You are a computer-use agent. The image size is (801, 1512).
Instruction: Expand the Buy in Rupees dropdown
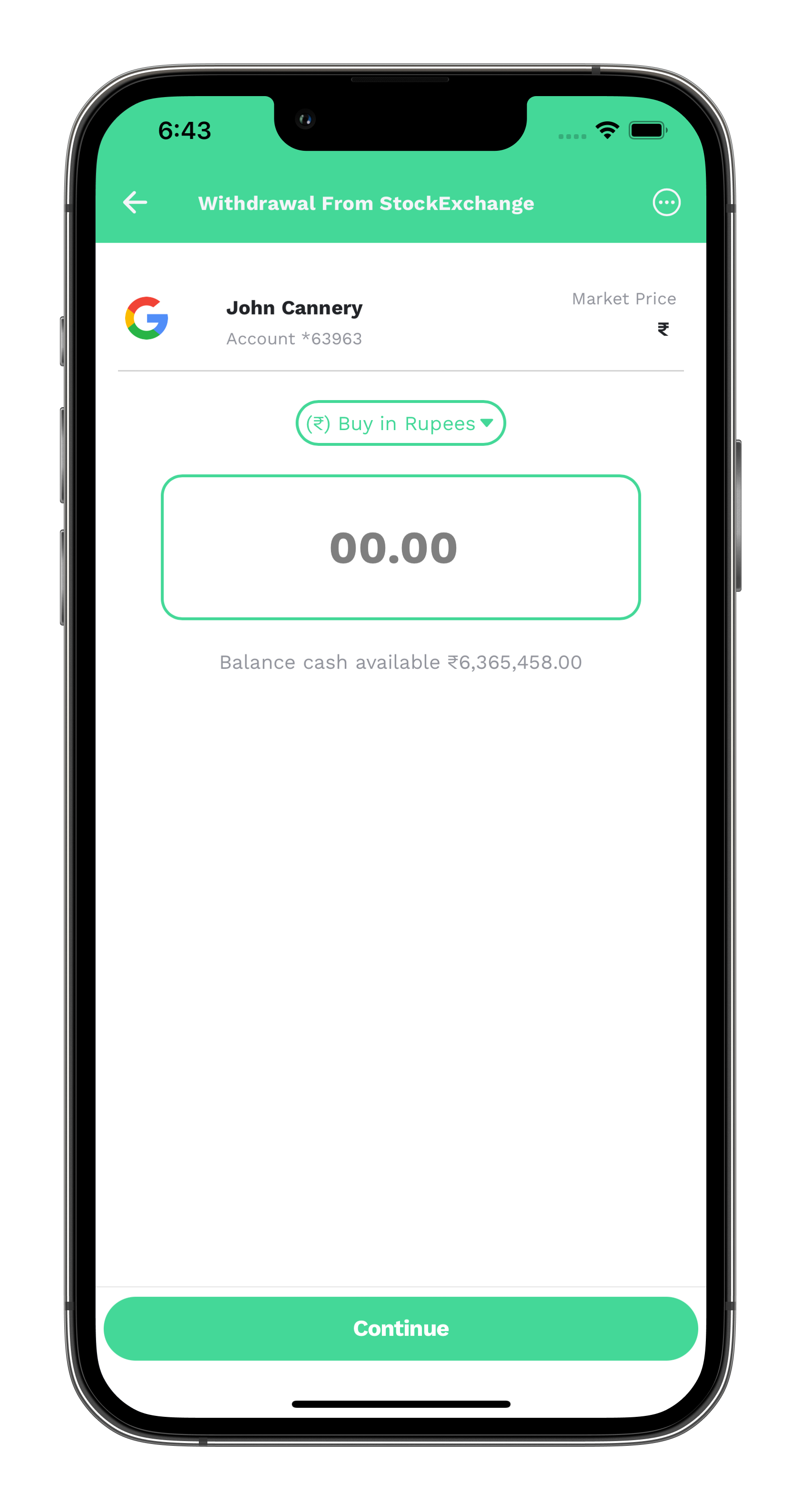coord(400,423)
